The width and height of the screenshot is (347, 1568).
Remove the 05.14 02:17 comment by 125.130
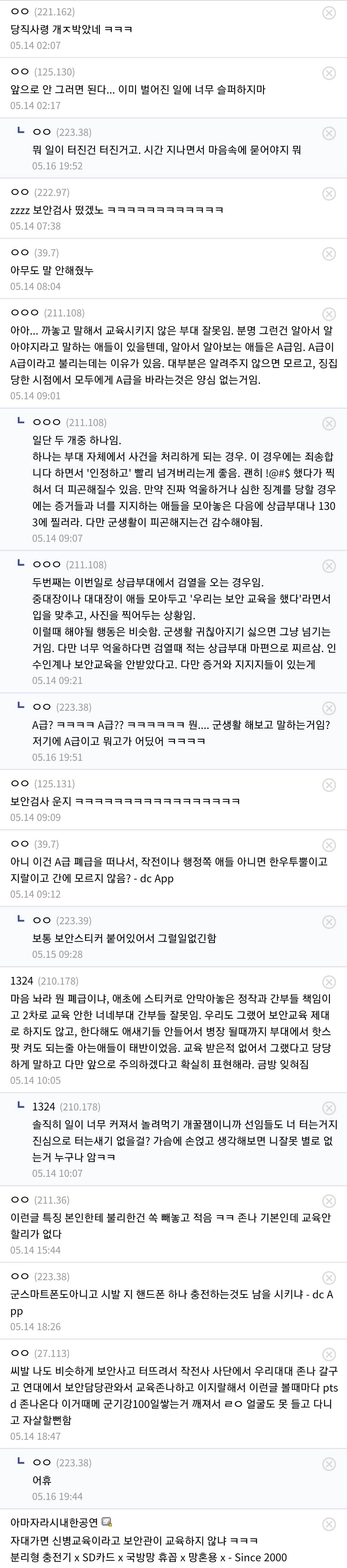(329, 73)
